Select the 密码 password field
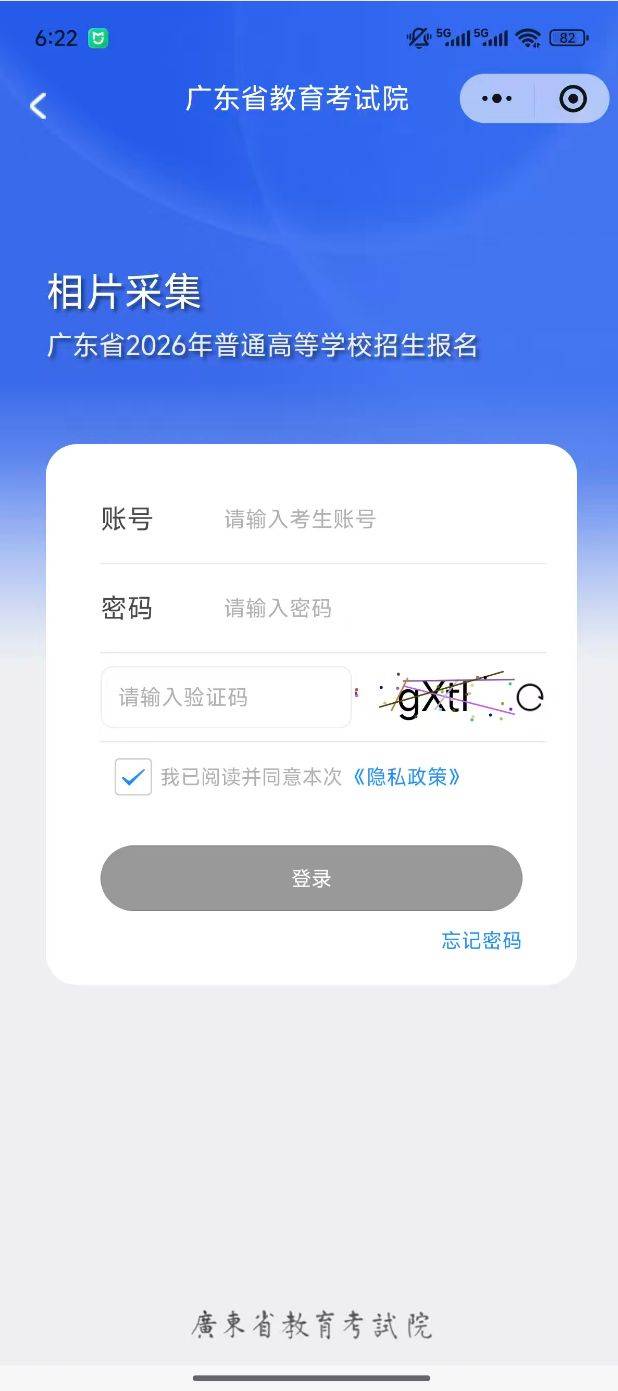 pyautogui.click(x=380, y=608)
